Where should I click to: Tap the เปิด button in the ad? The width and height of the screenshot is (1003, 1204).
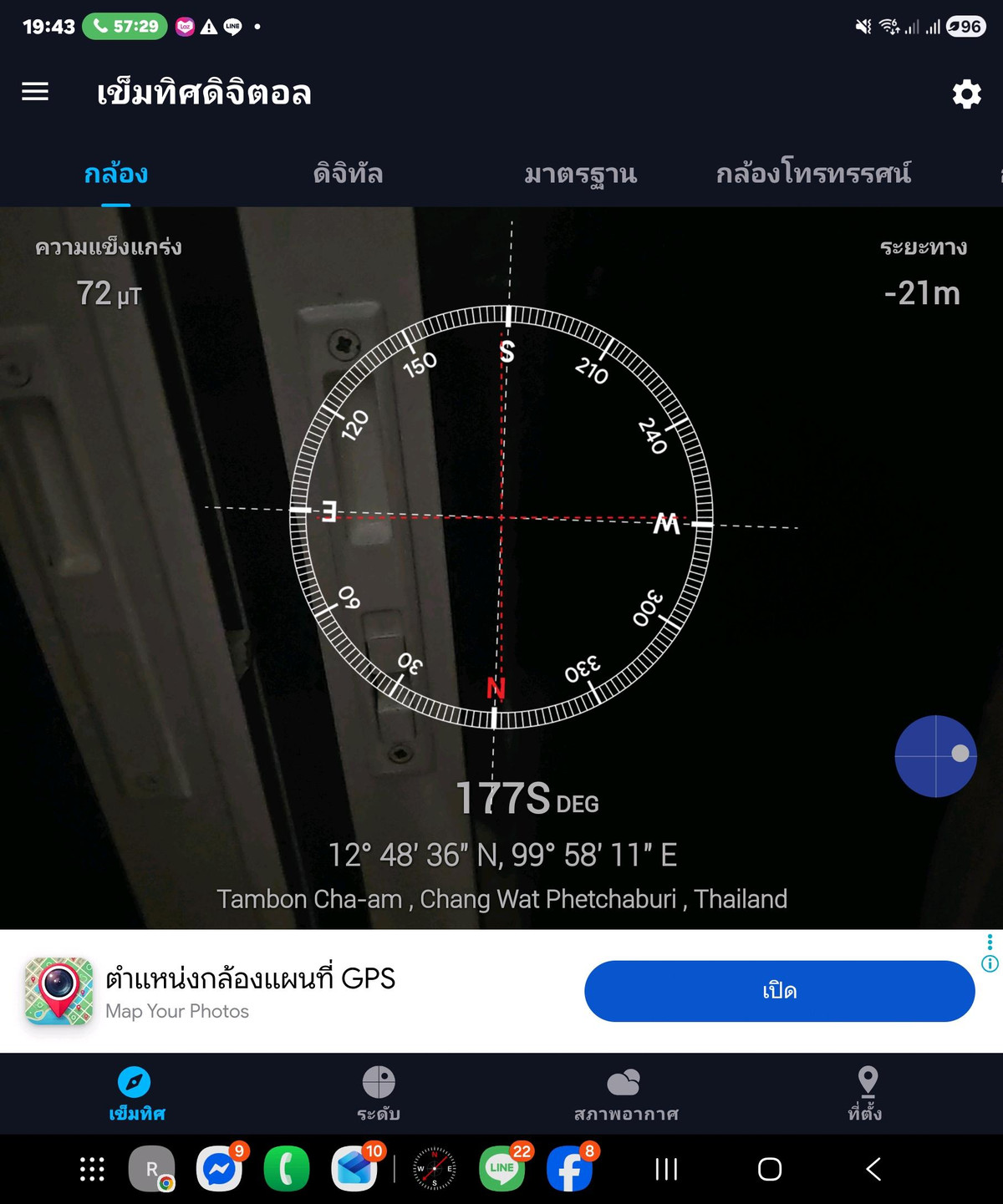[779, 991]
